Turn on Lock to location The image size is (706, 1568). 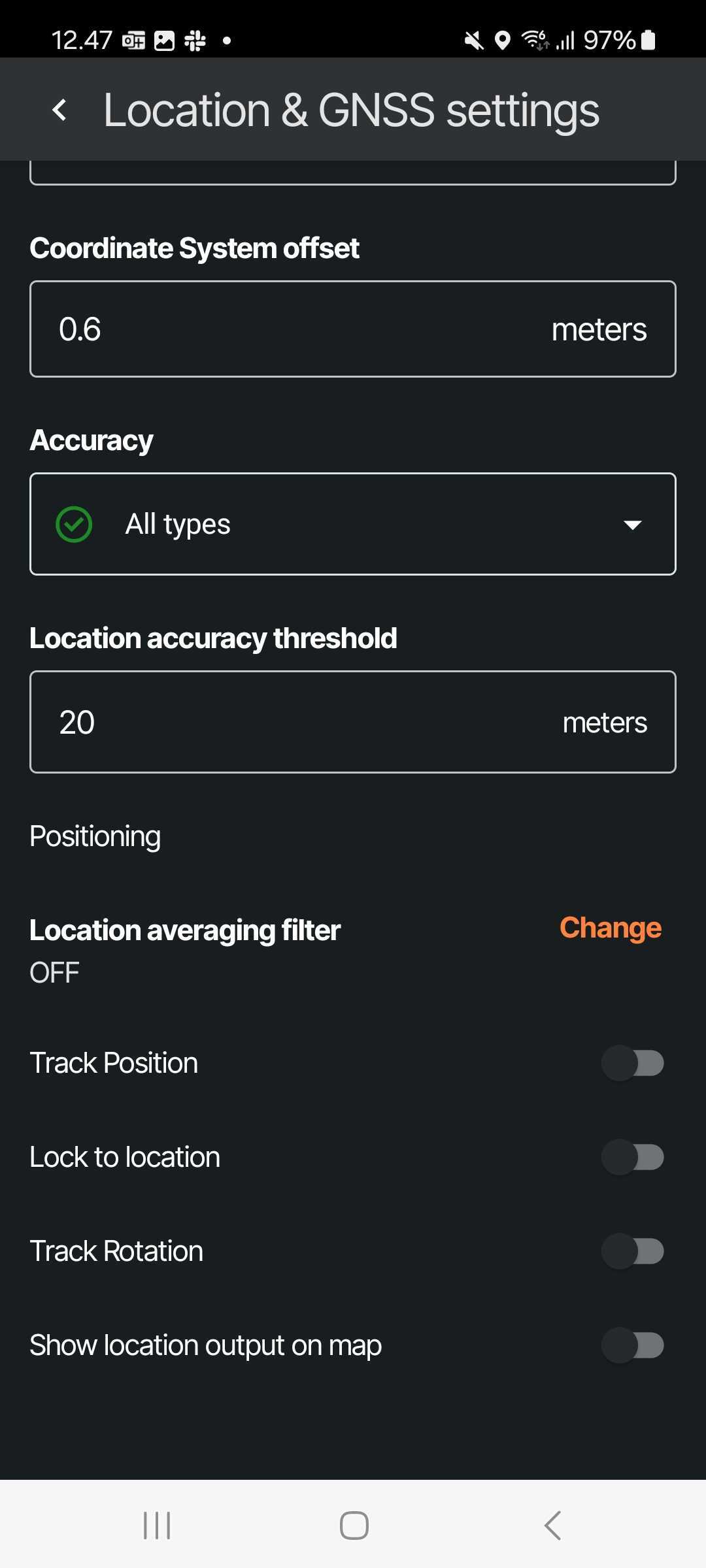[632, 1157]
